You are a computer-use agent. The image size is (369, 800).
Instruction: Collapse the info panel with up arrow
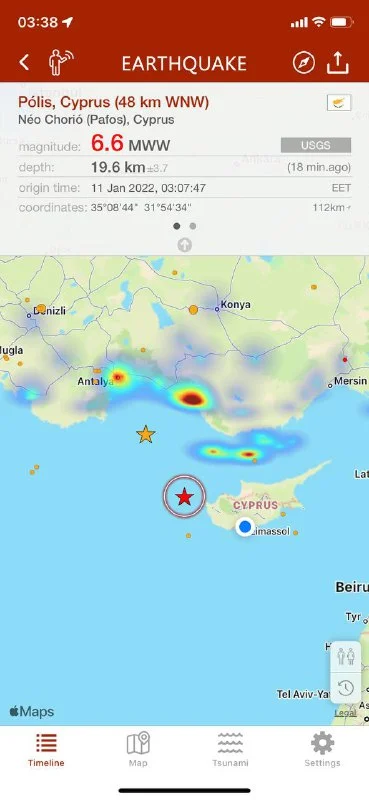pyautogui.click(x=184, y=245)
